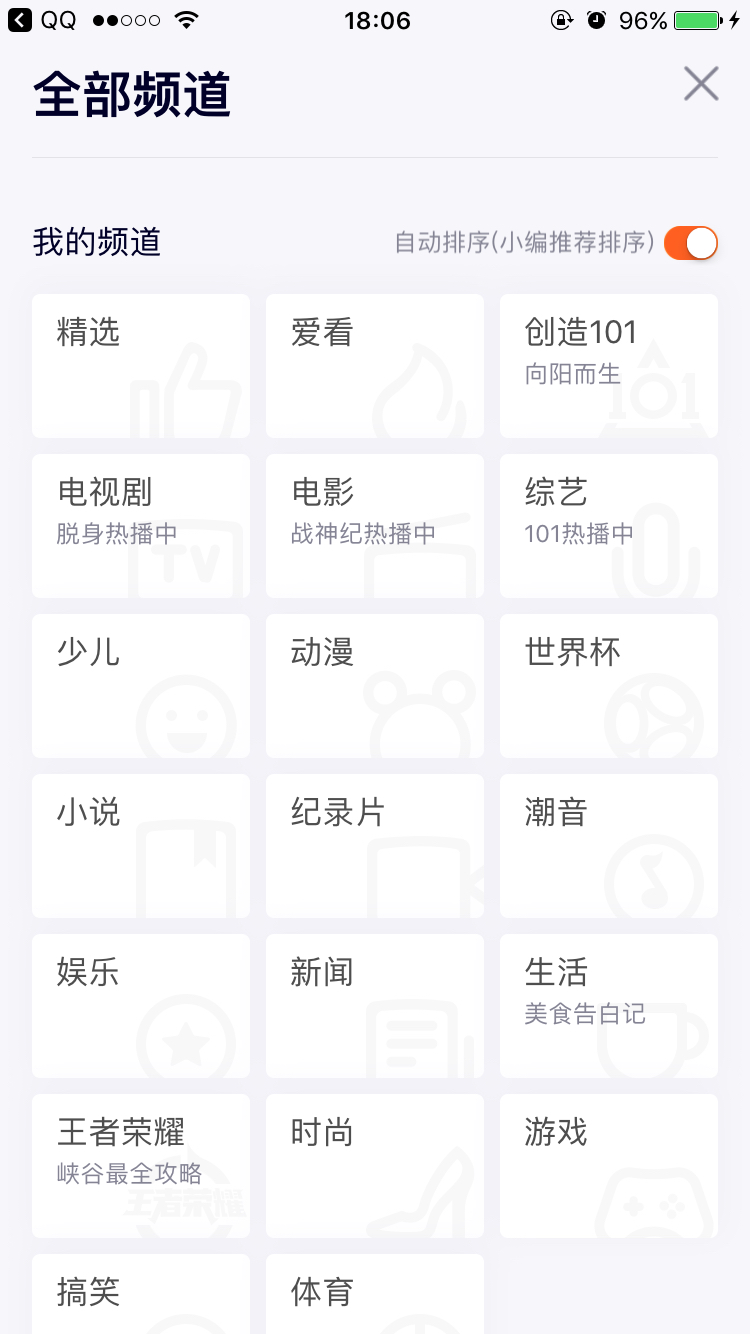This screenshot has width=750, height=1334.
Task: Close the 全部频道 page
Action: coord(701,84)
